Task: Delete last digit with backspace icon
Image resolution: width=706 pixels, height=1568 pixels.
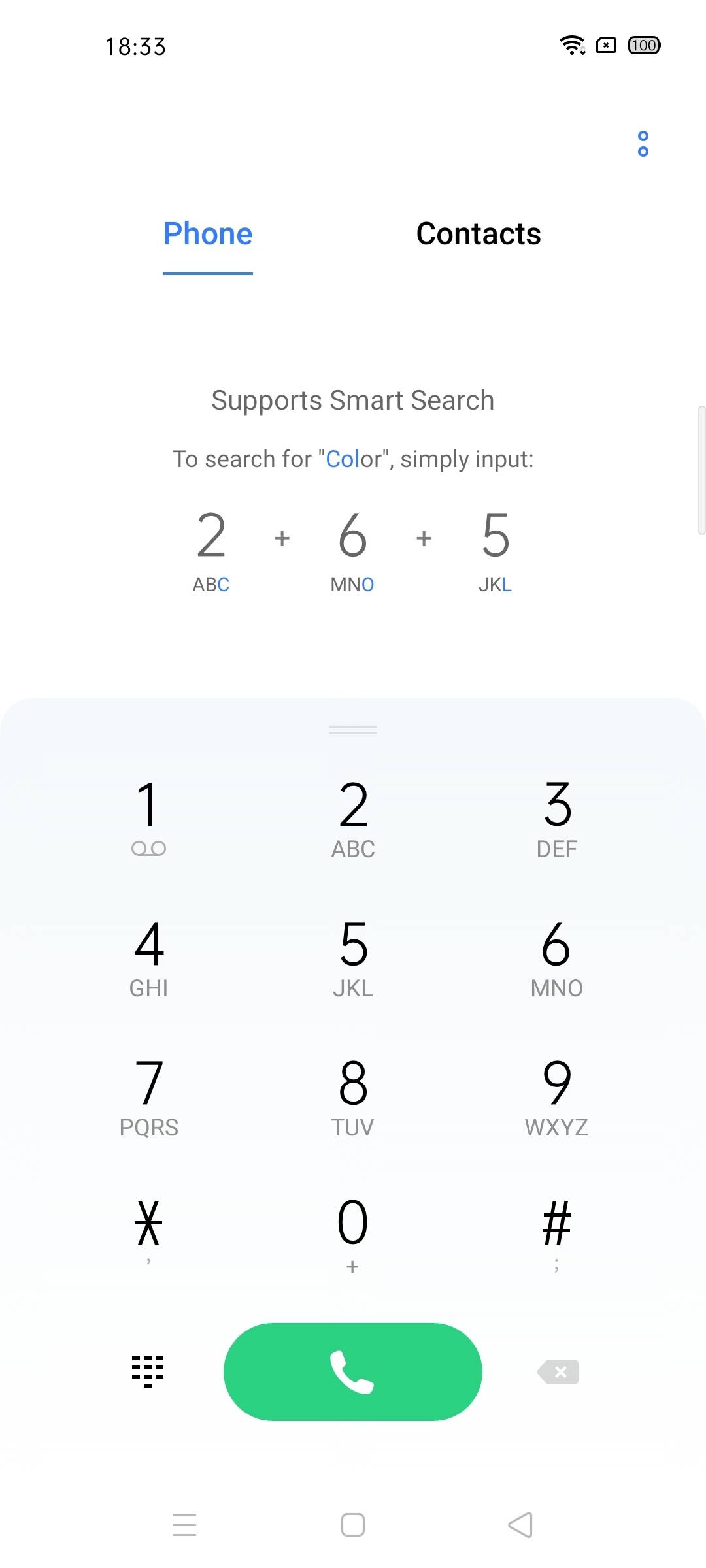Action: pyautogui.click(x=558, y=1372)
